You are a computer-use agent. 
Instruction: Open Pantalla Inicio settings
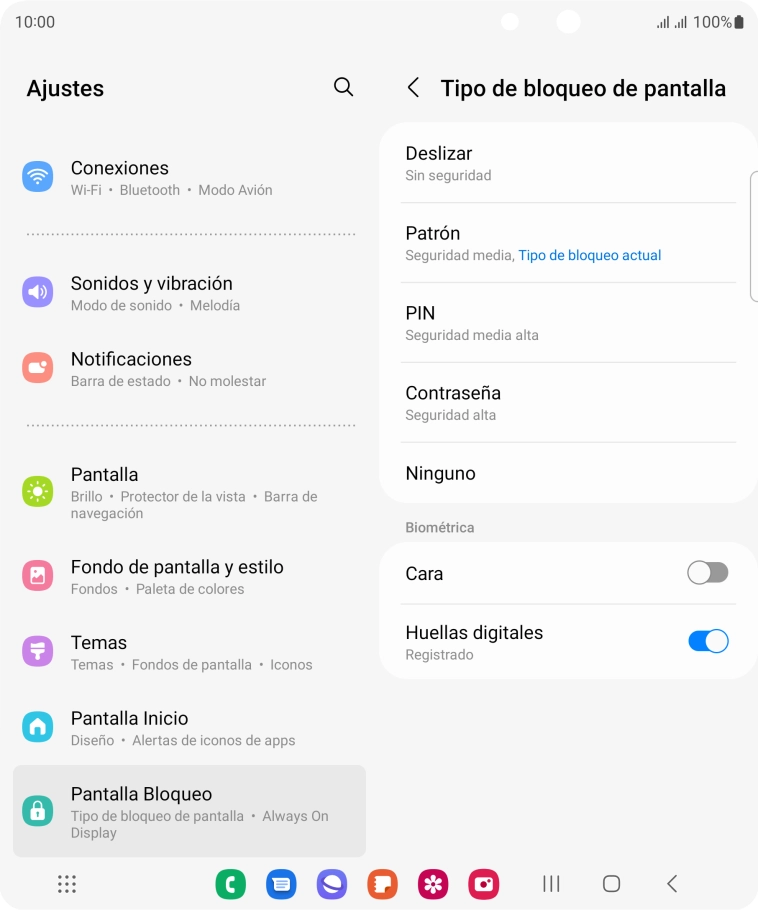pyautogui.click(x=188, y=728)
